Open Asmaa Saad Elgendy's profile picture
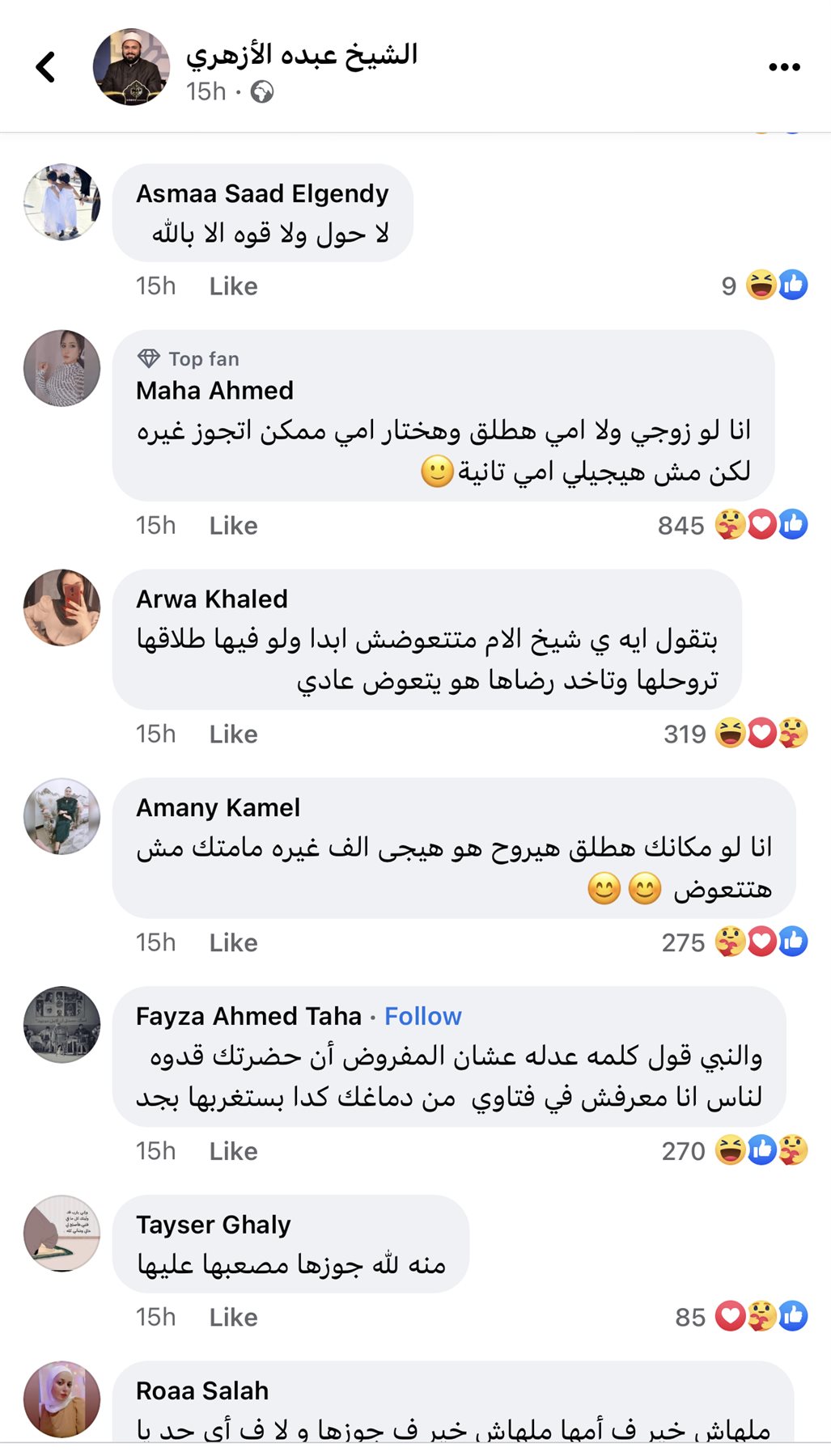This screenshot has width=831, height=1456. [x=62, y=202]
